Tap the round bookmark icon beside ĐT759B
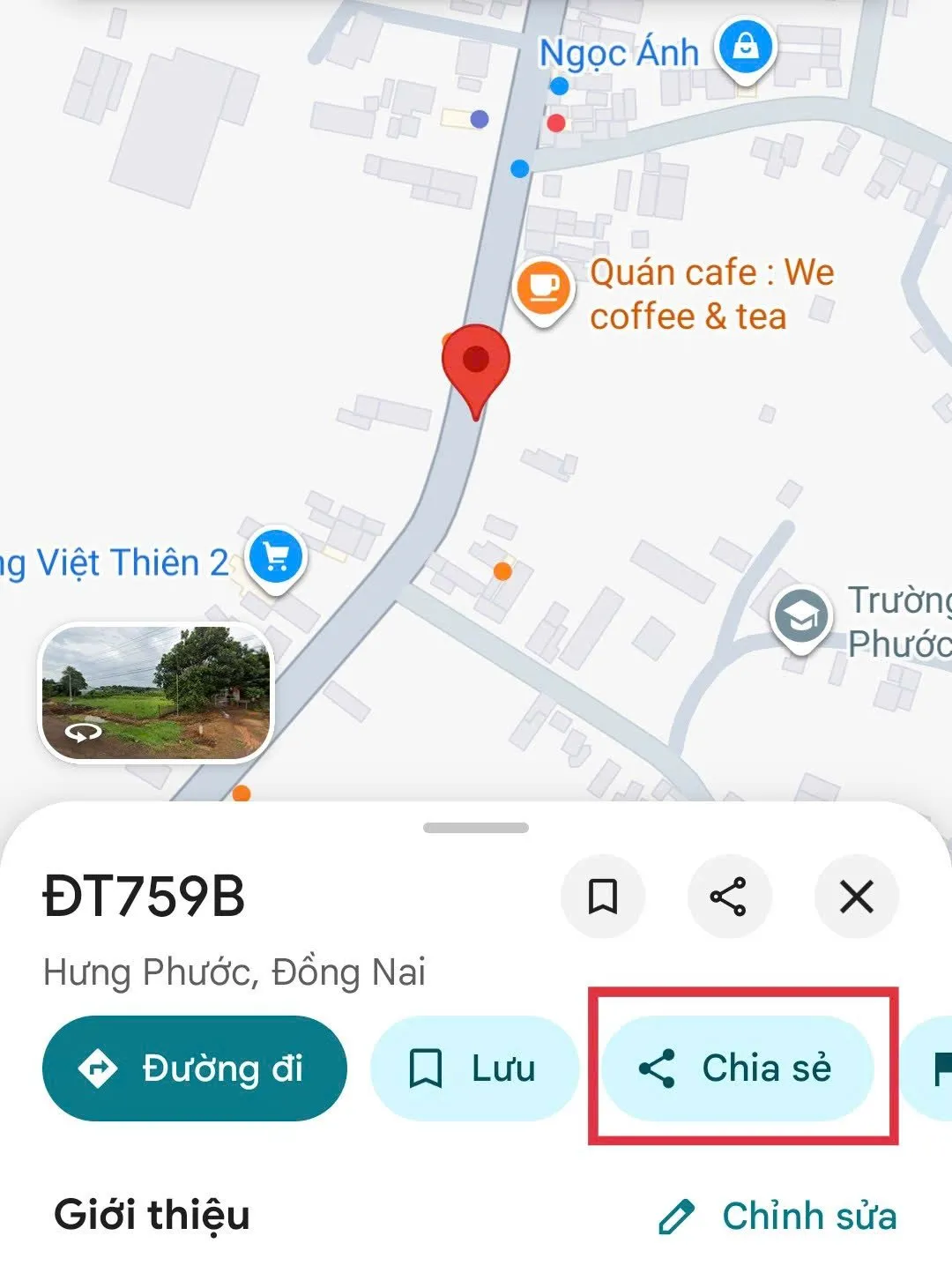The height and width of the screenshot is (1288, 952). coord(603,897)
